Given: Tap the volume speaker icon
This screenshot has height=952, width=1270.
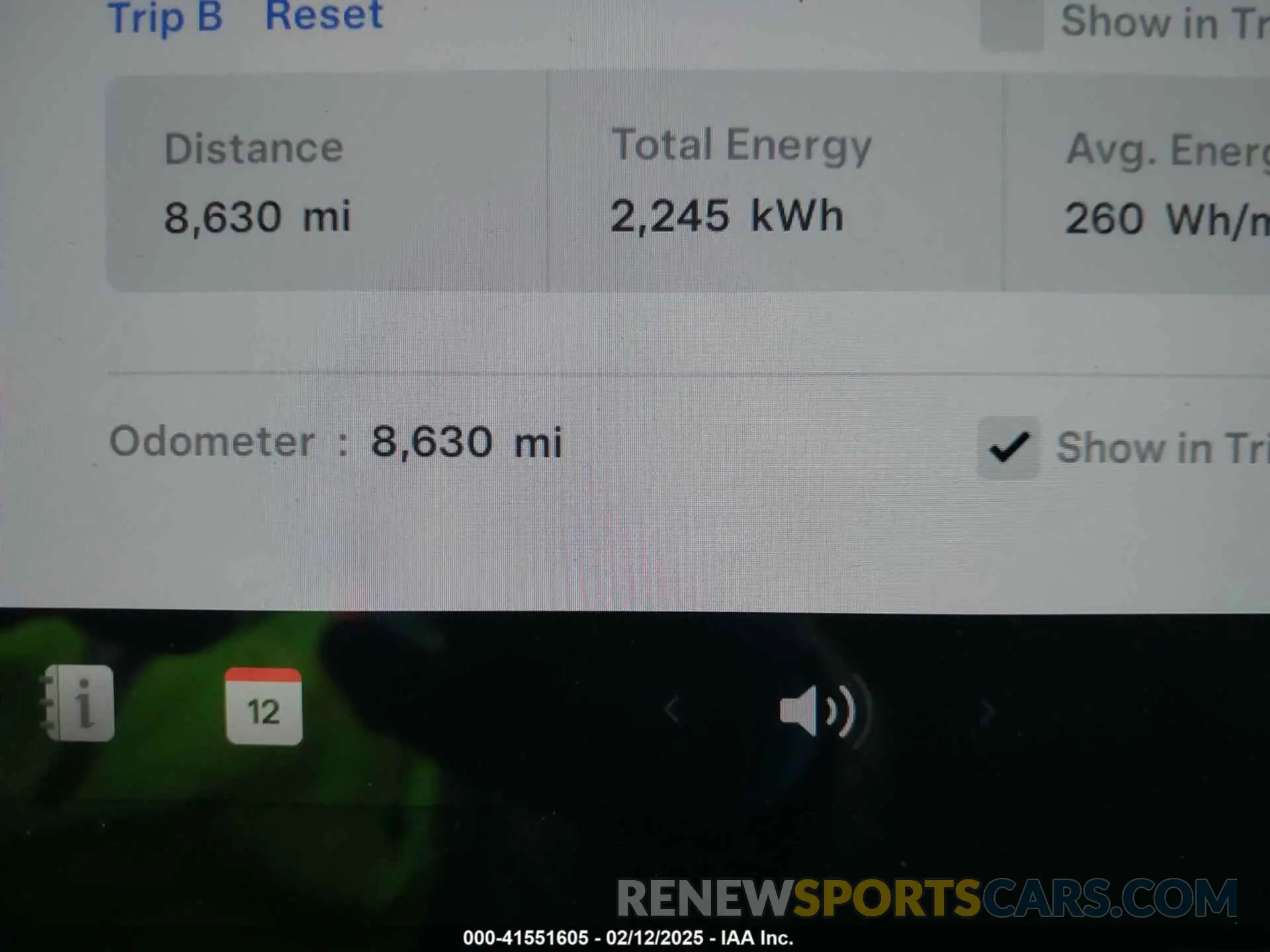Looking at the screenshot, I should click(818, 711).
